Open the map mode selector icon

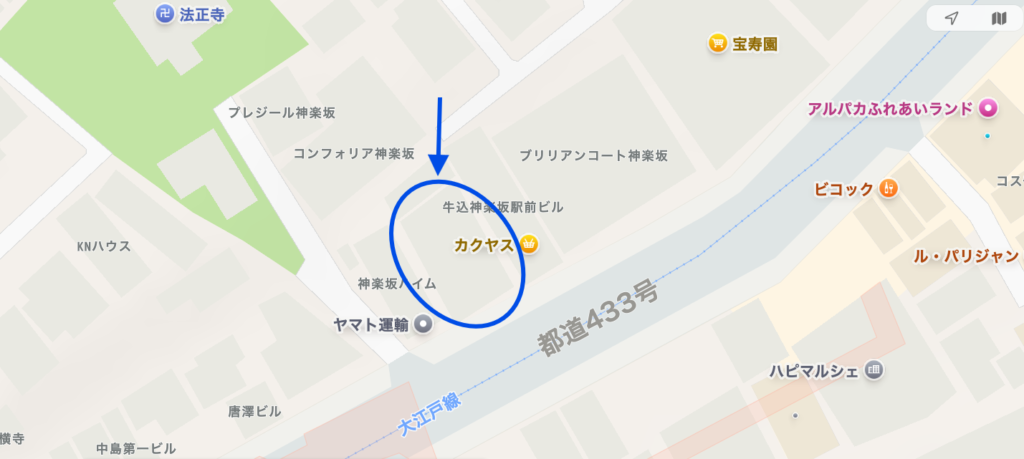coord(999,19)
